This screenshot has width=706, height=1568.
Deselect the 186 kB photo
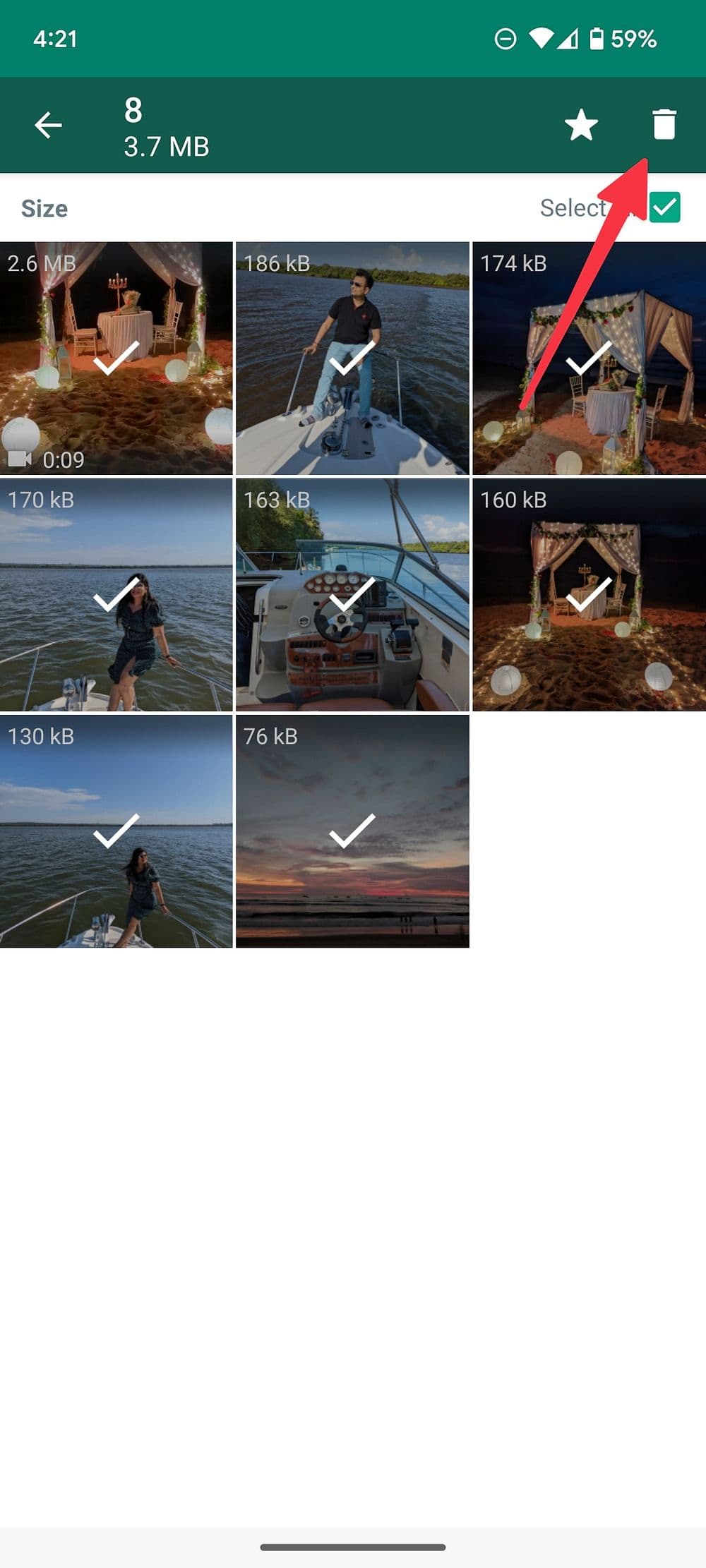point(352,358)
